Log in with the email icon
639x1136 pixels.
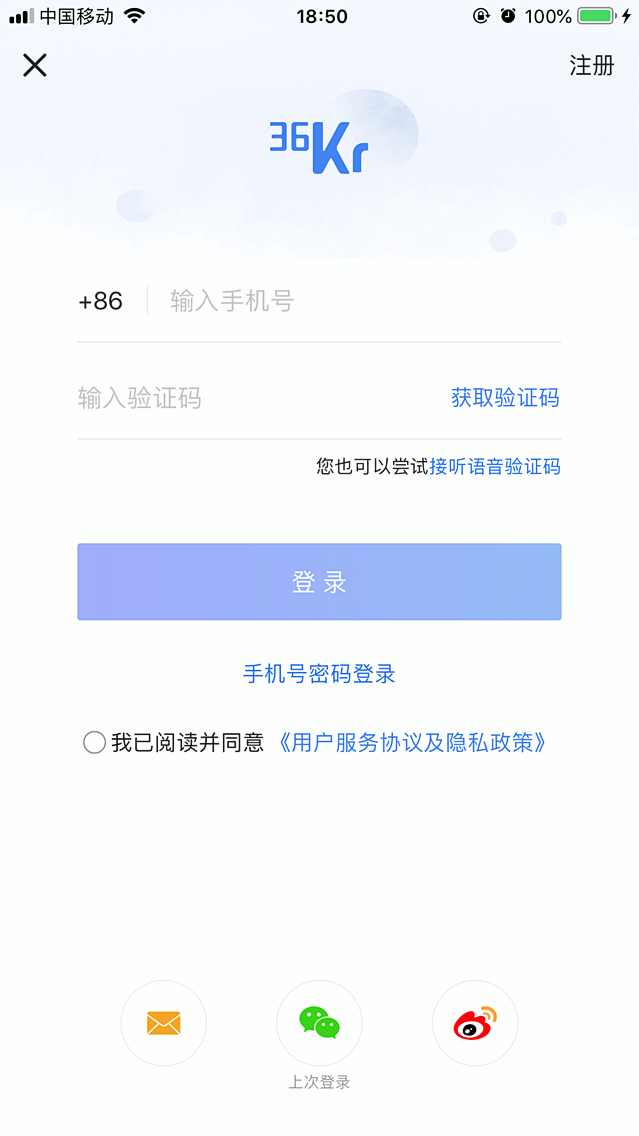[x=163, y=1023]
